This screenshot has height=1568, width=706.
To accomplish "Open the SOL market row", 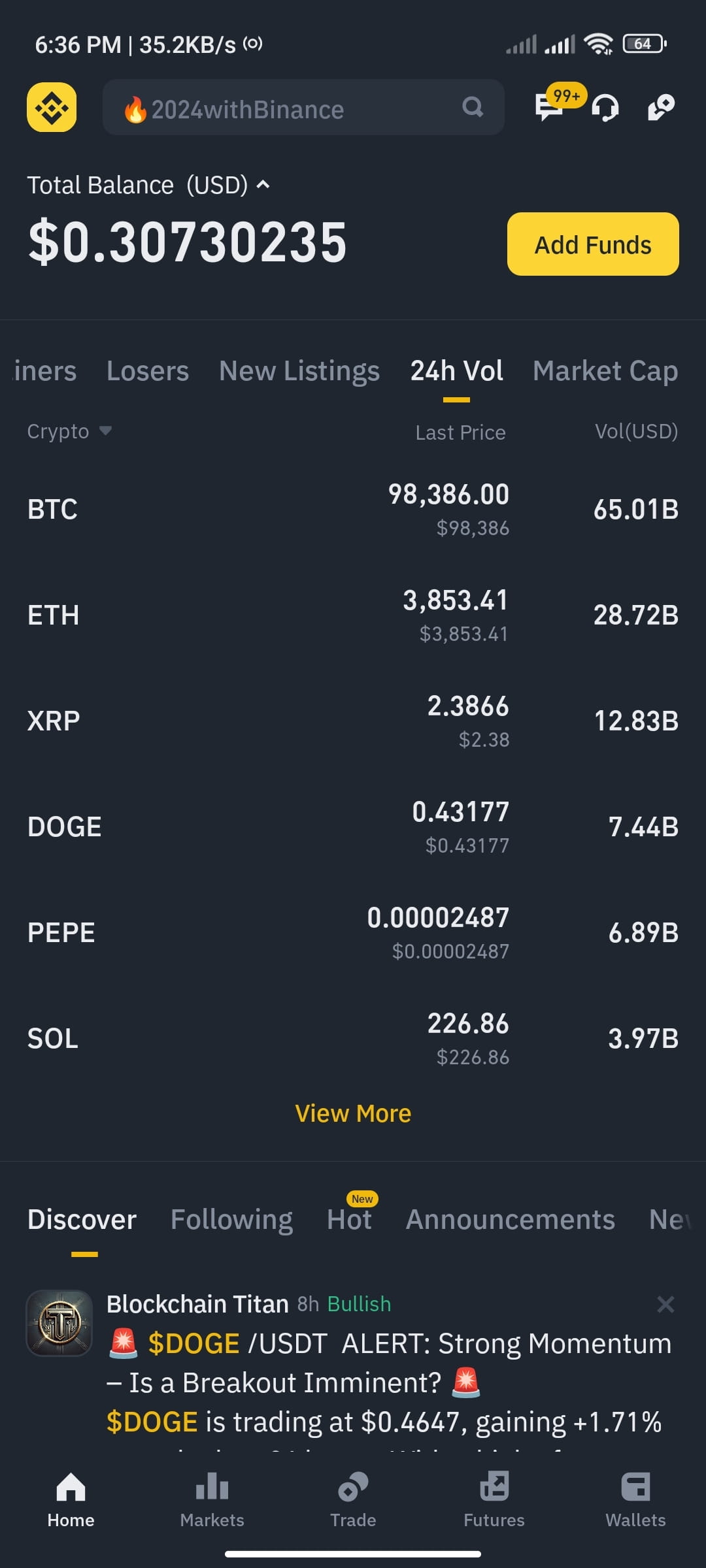I will [x=353, y=1039].
